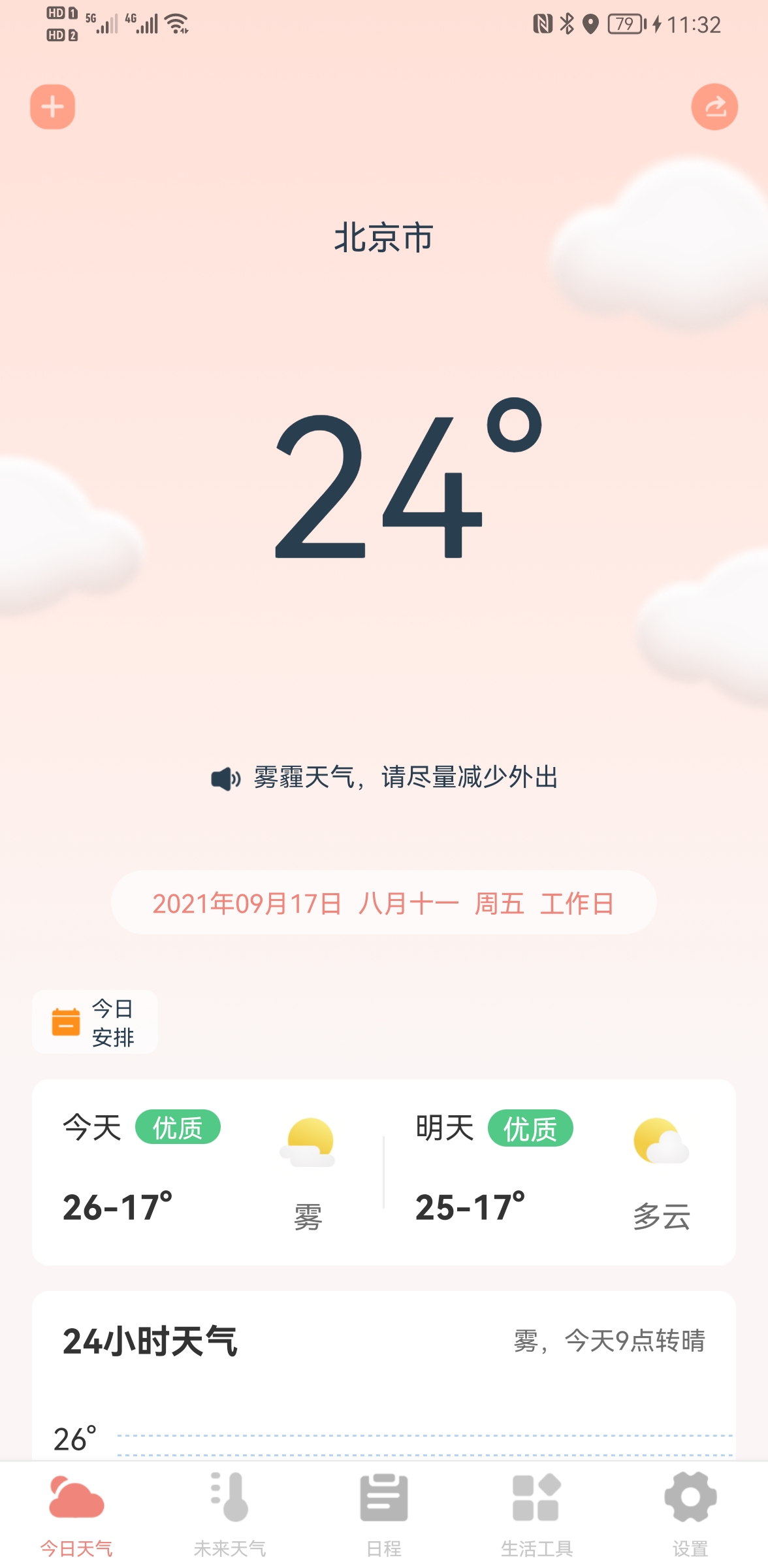Open the 今日安排 schedule button
Image resolution: width=768 pixels, height=1568 pixels.
coord(95,1022)
